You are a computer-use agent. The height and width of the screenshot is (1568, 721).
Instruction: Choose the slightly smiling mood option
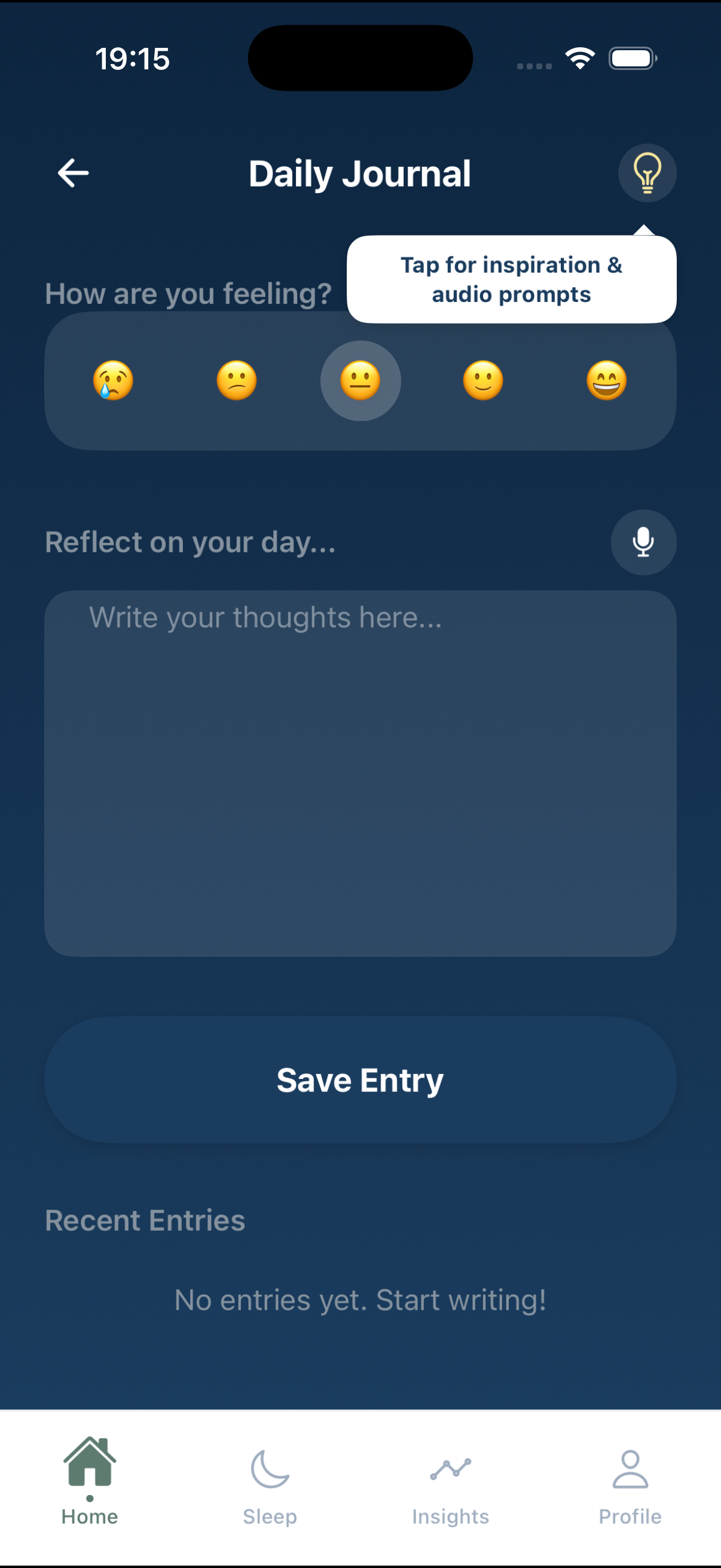[x=484, y=380]
